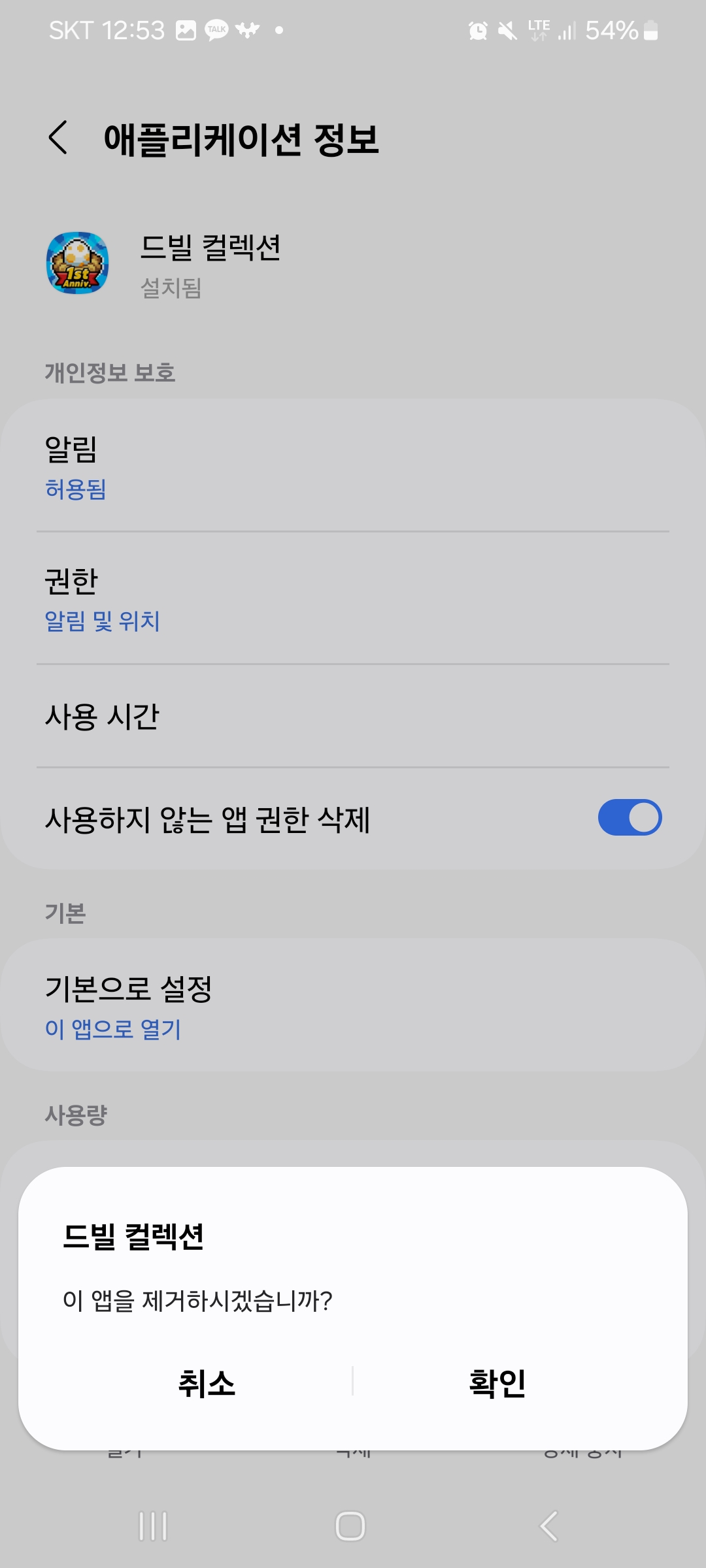Tap 취소 to cancel the uninstall
The image size is (706, 1568).
point(207,1383)
